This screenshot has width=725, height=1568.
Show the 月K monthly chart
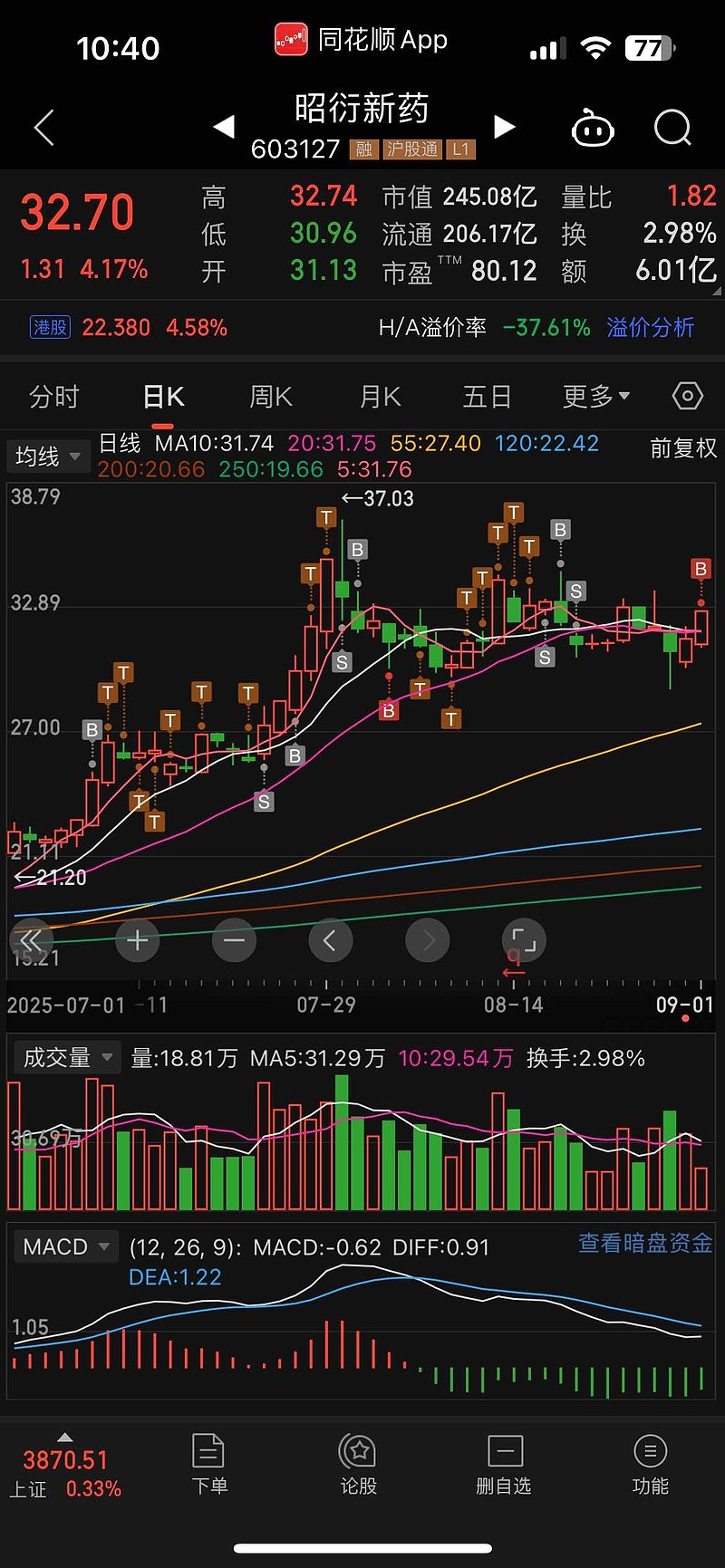click(x=380, y=397)
